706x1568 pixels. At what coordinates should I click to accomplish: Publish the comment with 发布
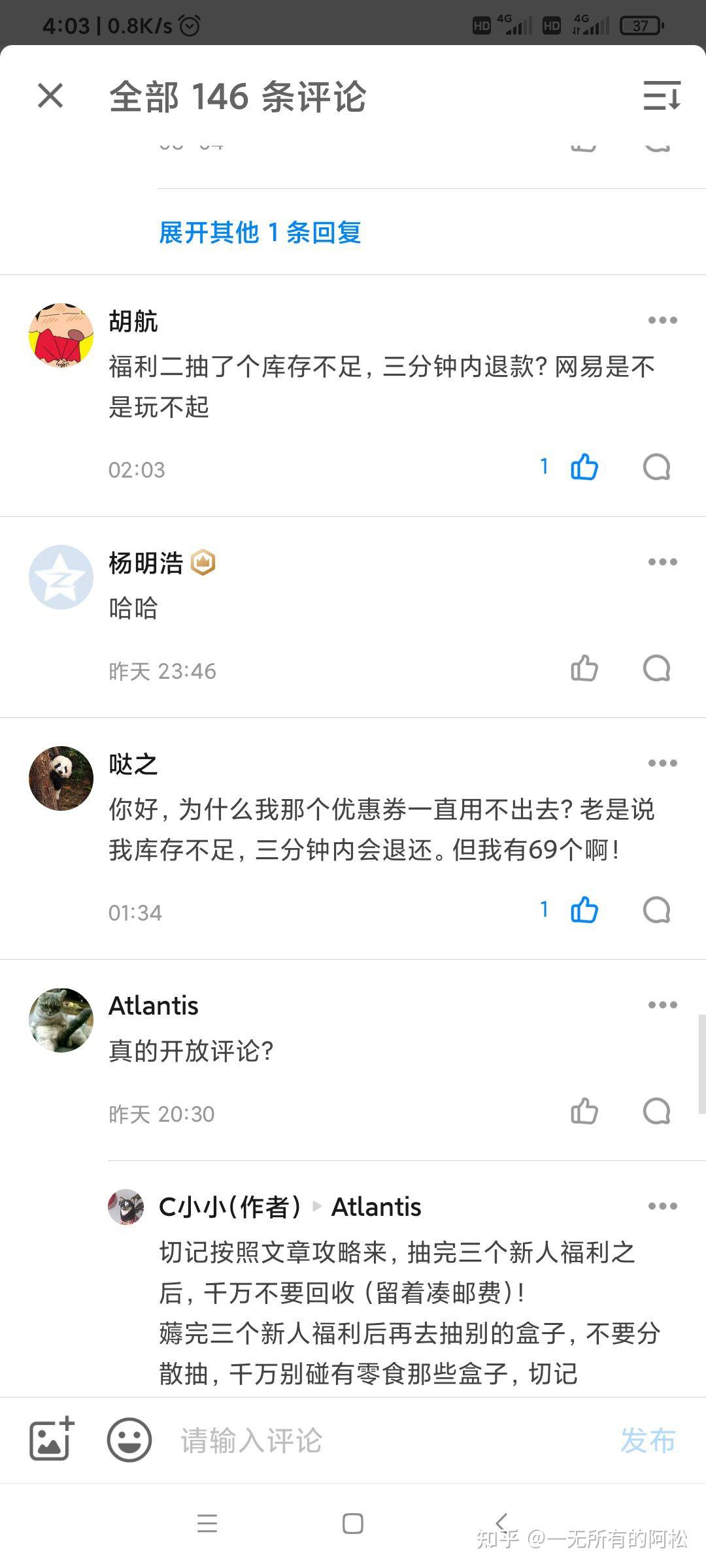[647, 1441]
